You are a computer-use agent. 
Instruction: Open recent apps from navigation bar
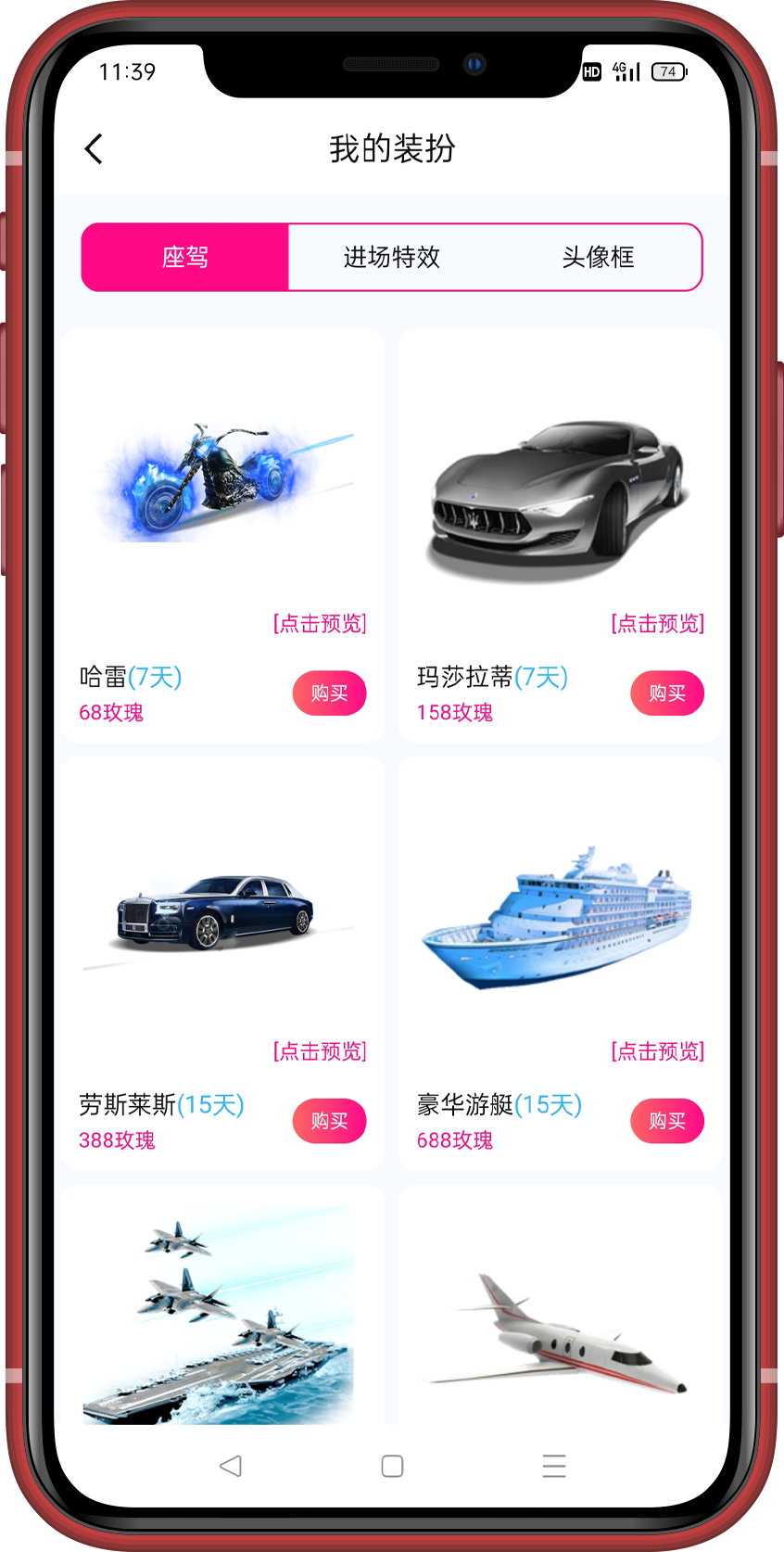pos(553,1466)
